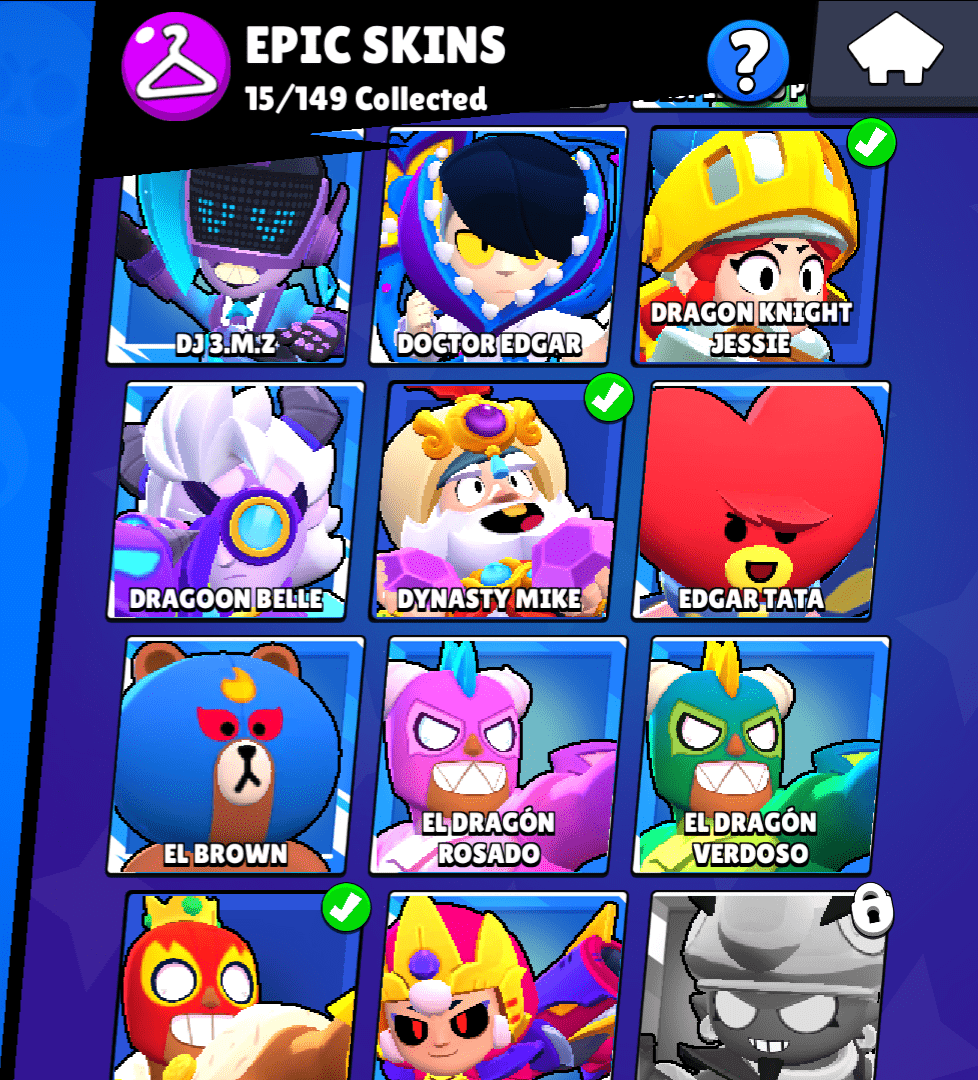Open the DJ 3.M.Z skin

(x=230, y=260)
